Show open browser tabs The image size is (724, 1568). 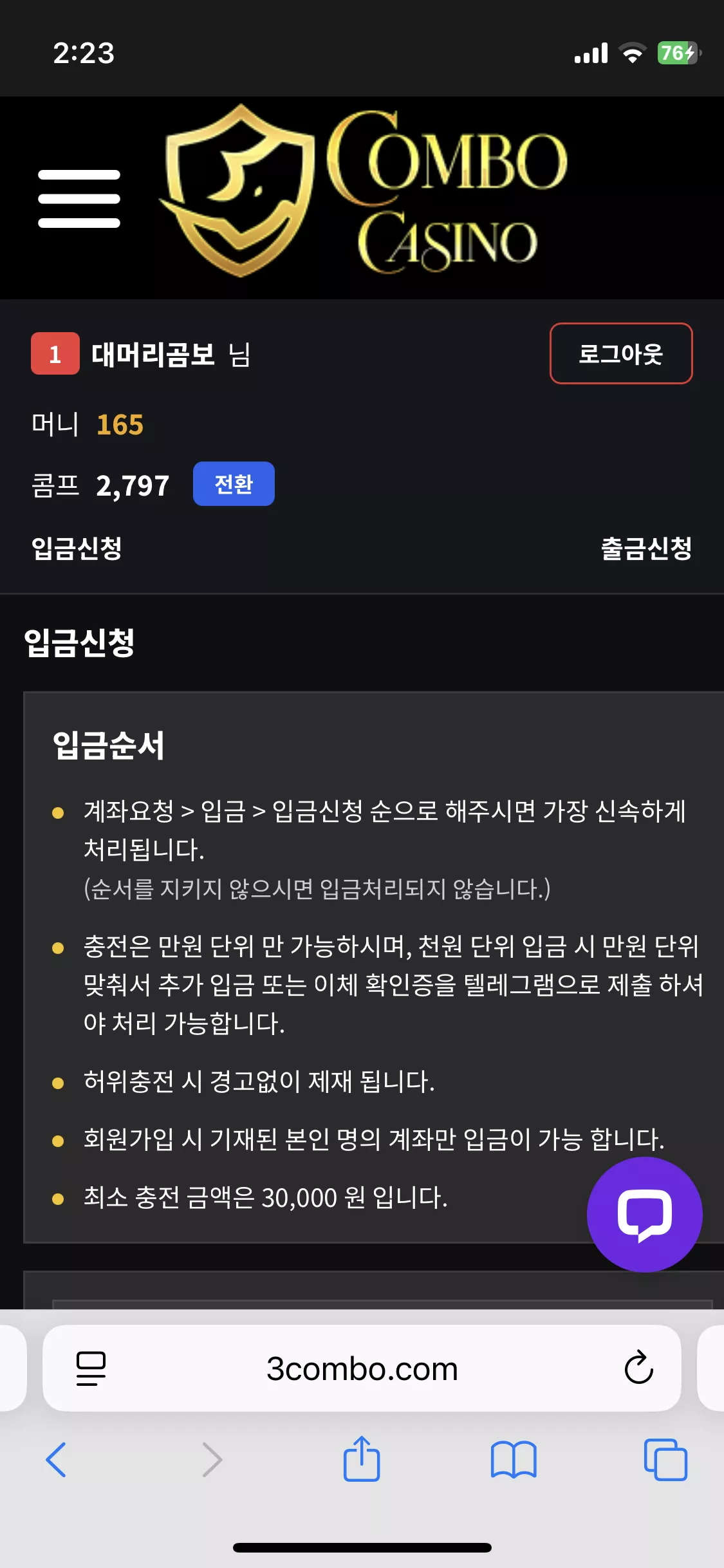(x=665, y=1459)
